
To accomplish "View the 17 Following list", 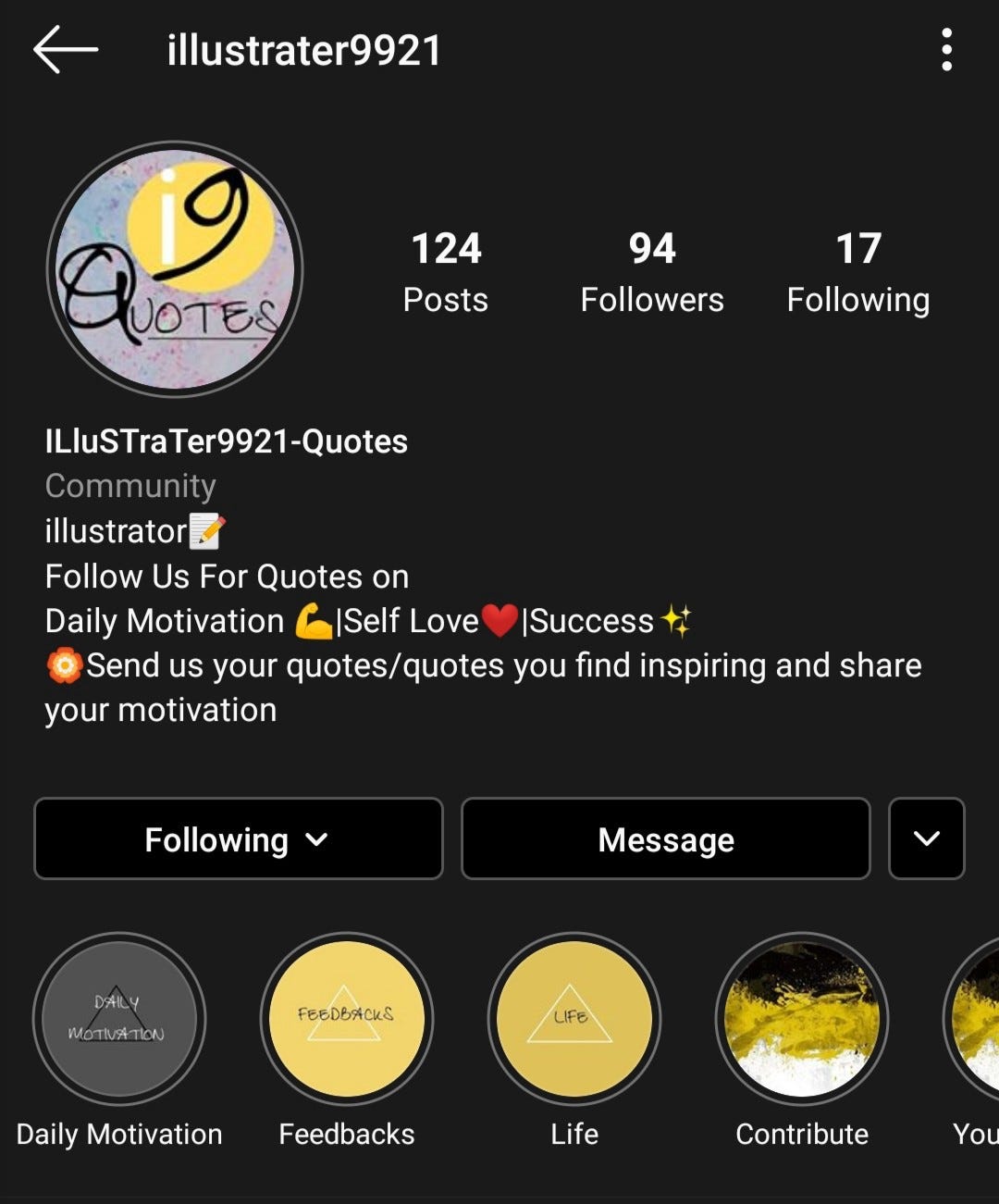I will tap(857, 272).
